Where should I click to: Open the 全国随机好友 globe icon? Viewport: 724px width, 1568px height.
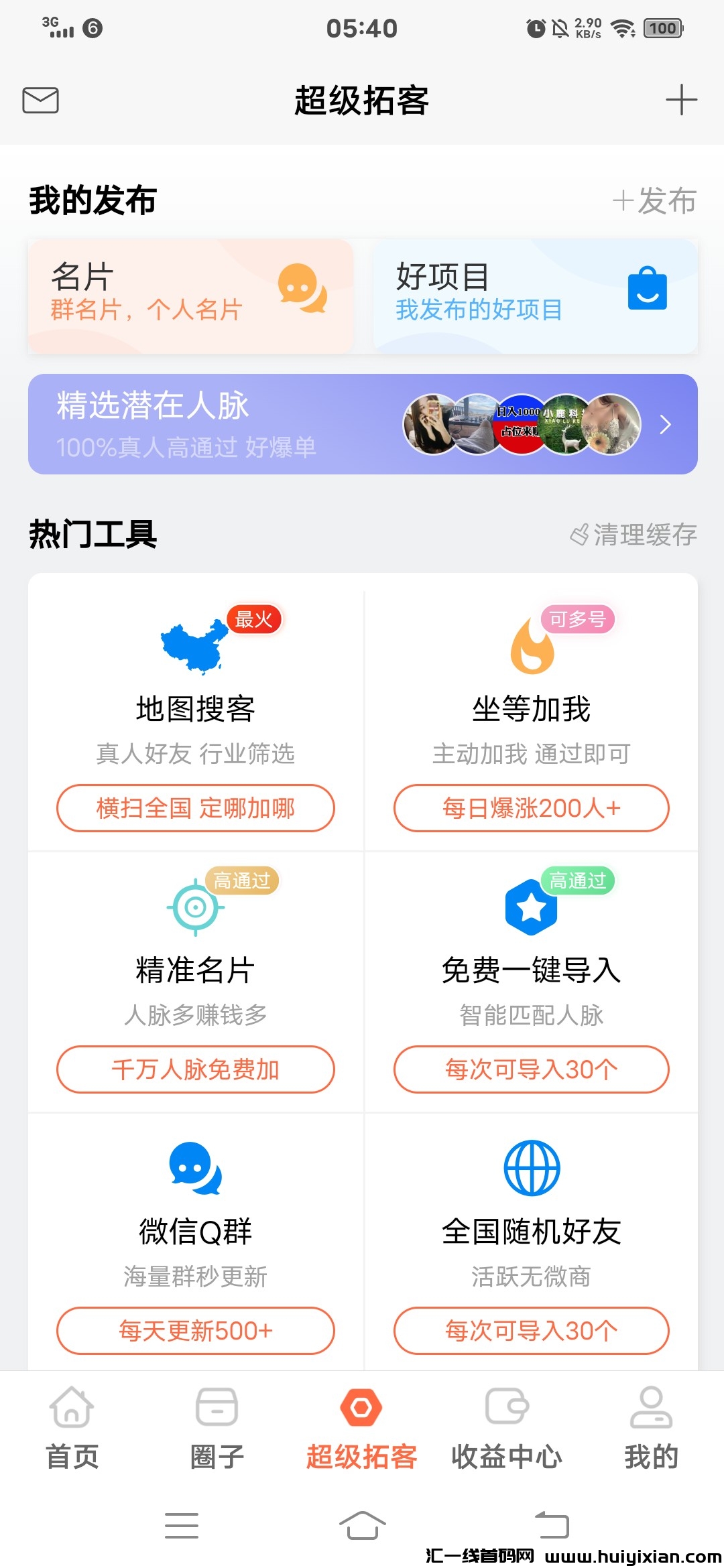coord(532,1167)
